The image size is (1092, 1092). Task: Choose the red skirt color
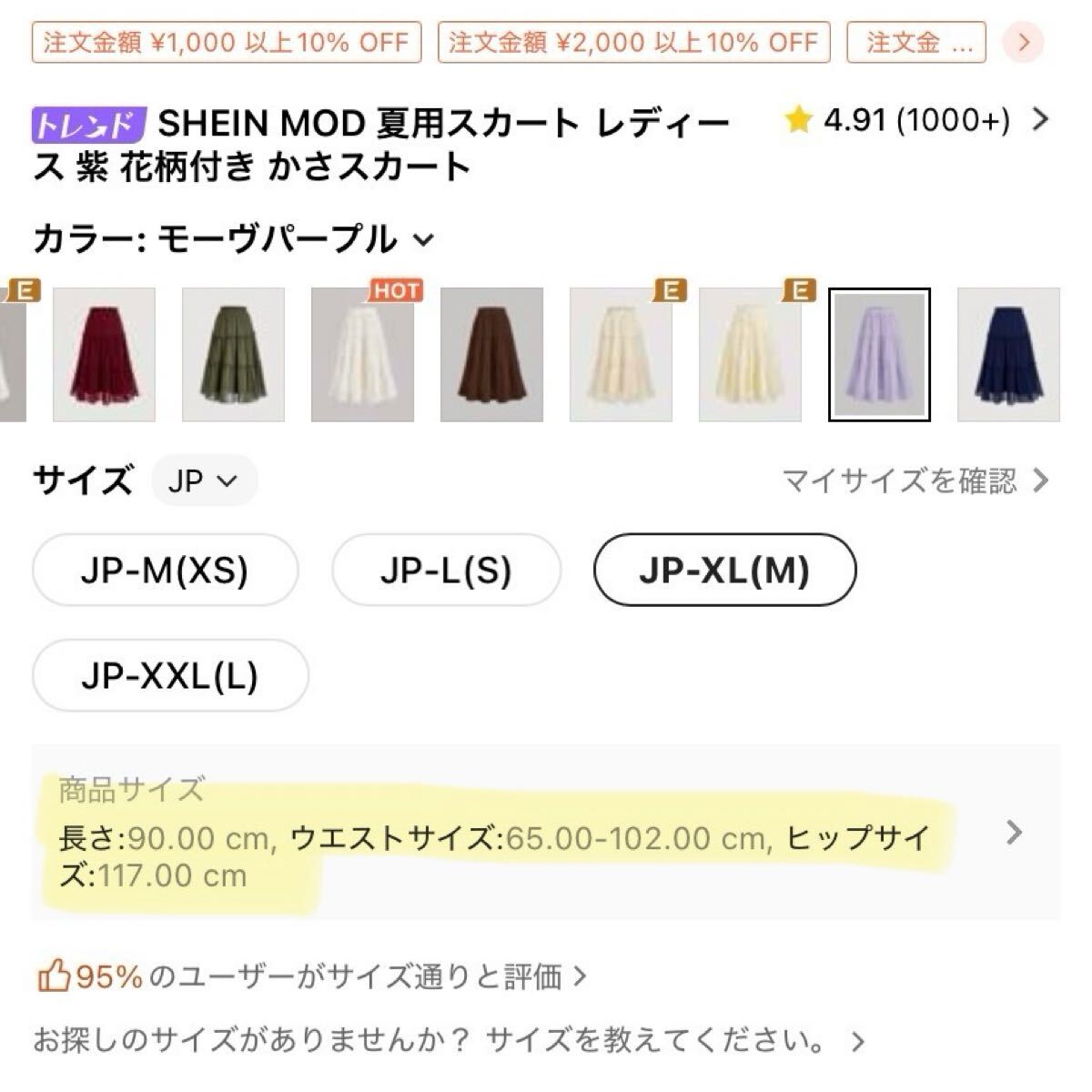tap(104, 355)
